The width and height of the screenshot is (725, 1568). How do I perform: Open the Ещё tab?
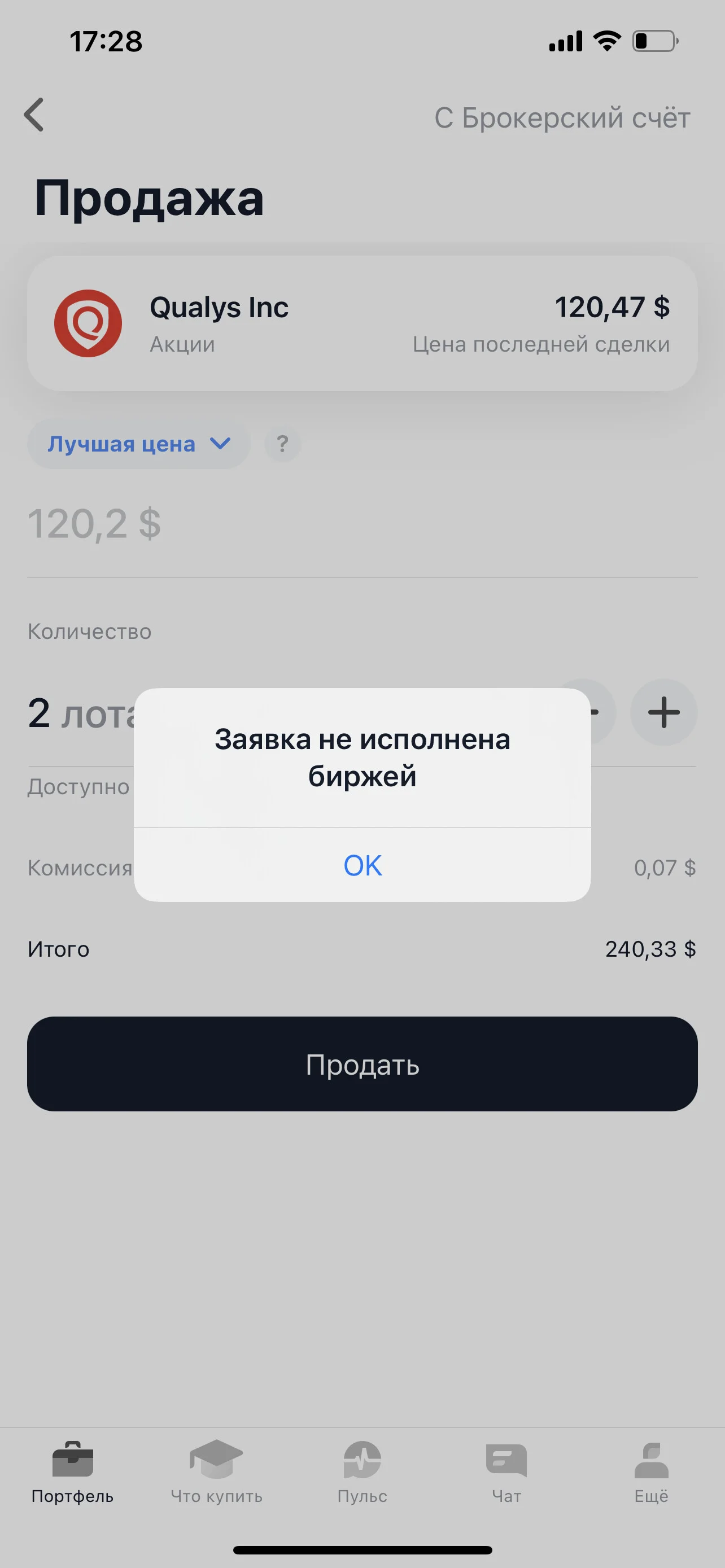652,1472
